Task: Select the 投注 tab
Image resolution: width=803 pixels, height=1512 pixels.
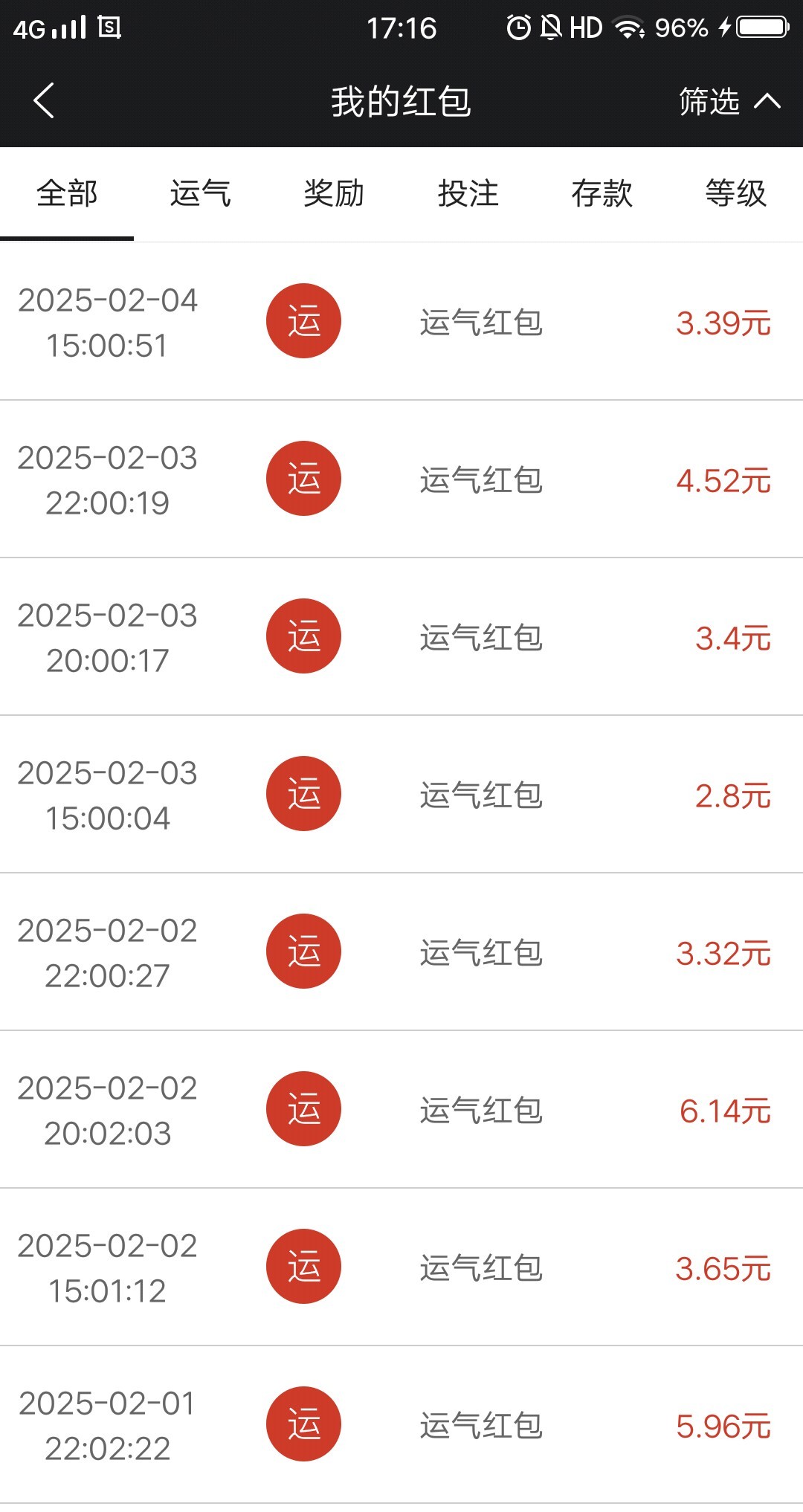Action: [x=468, y=193]
